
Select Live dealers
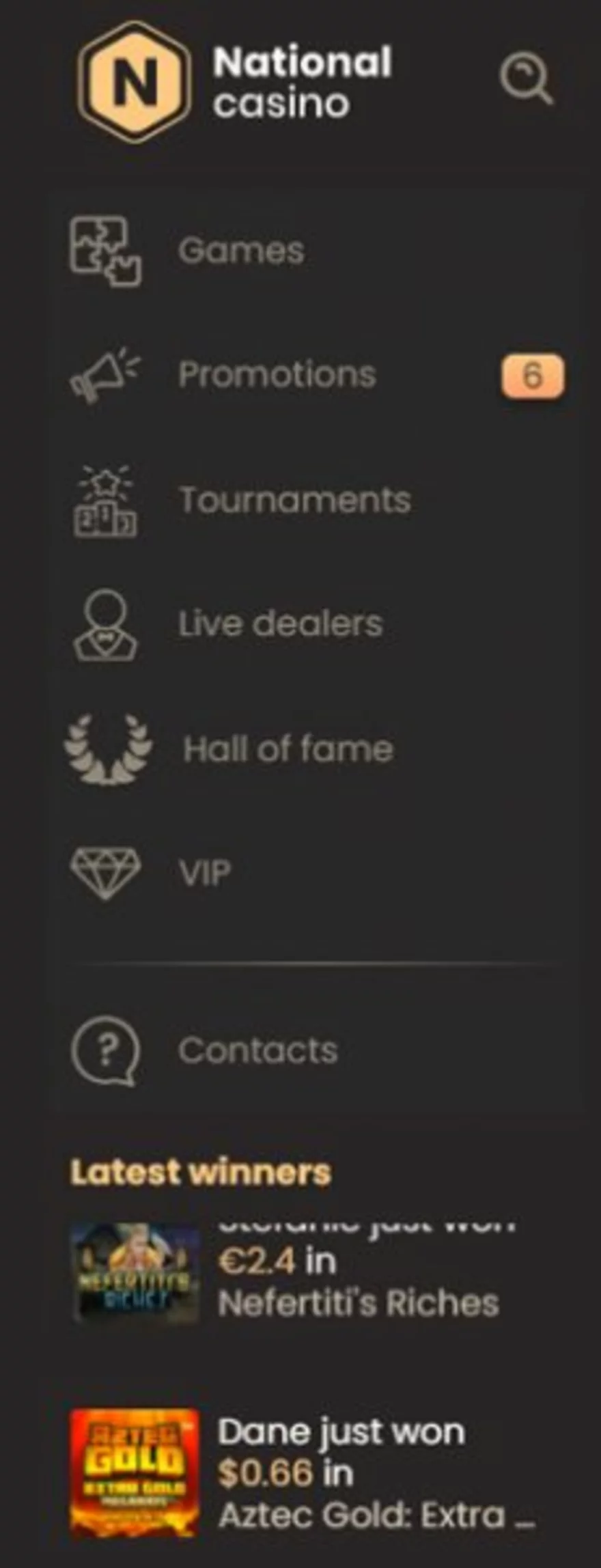pos(280,624)
